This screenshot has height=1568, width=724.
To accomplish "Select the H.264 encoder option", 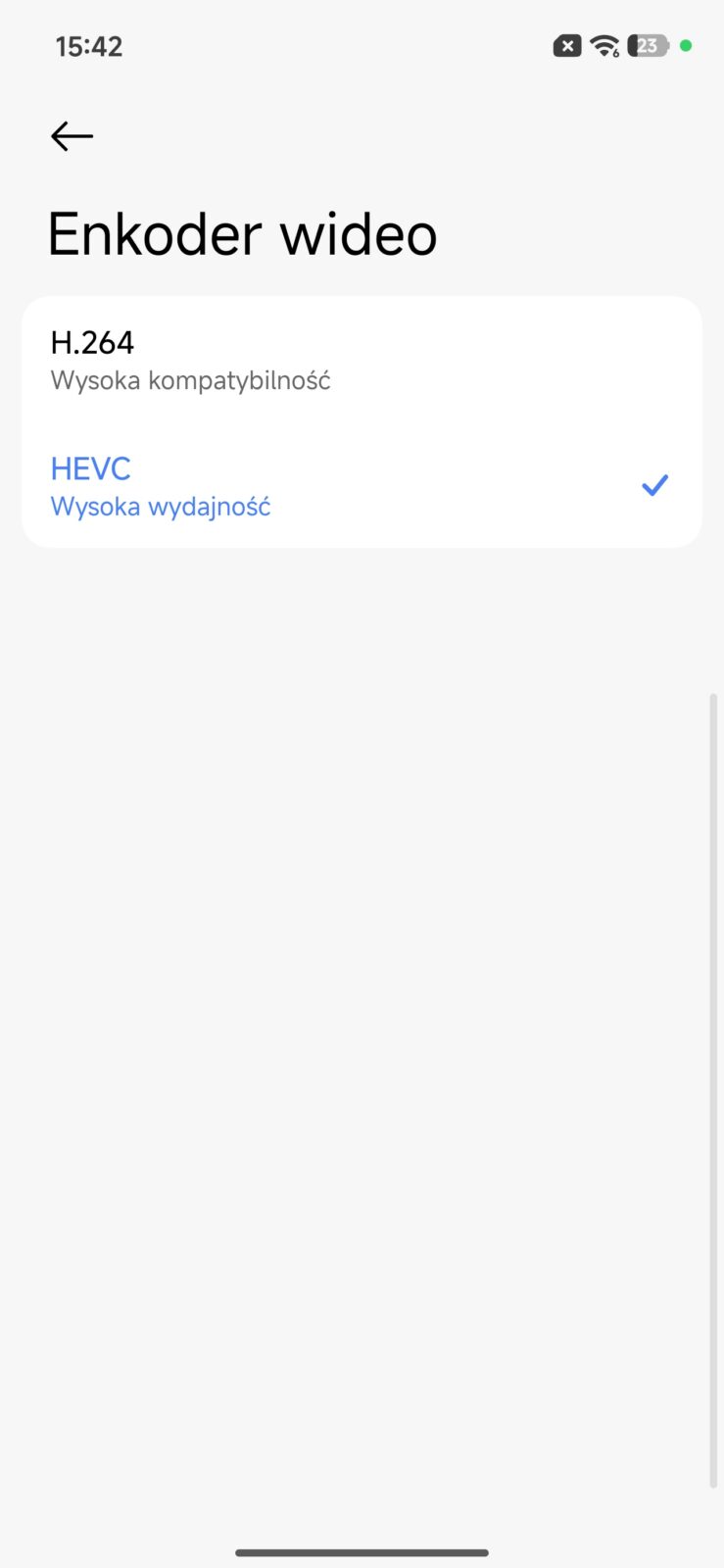I will pos(361,360).
